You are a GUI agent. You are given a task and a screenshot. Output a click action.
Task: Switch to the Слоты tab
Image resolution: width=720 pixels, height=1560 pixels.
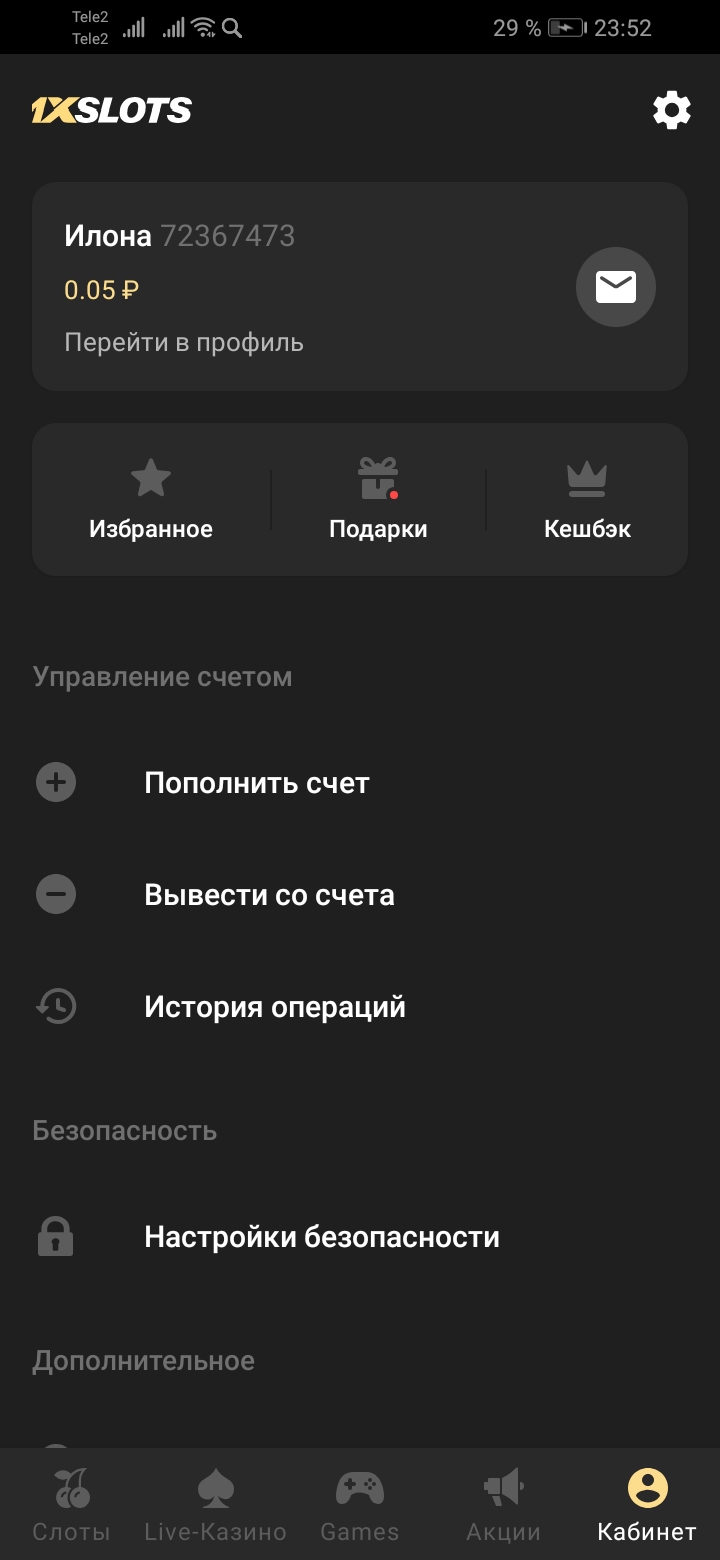pos(71,1505)
